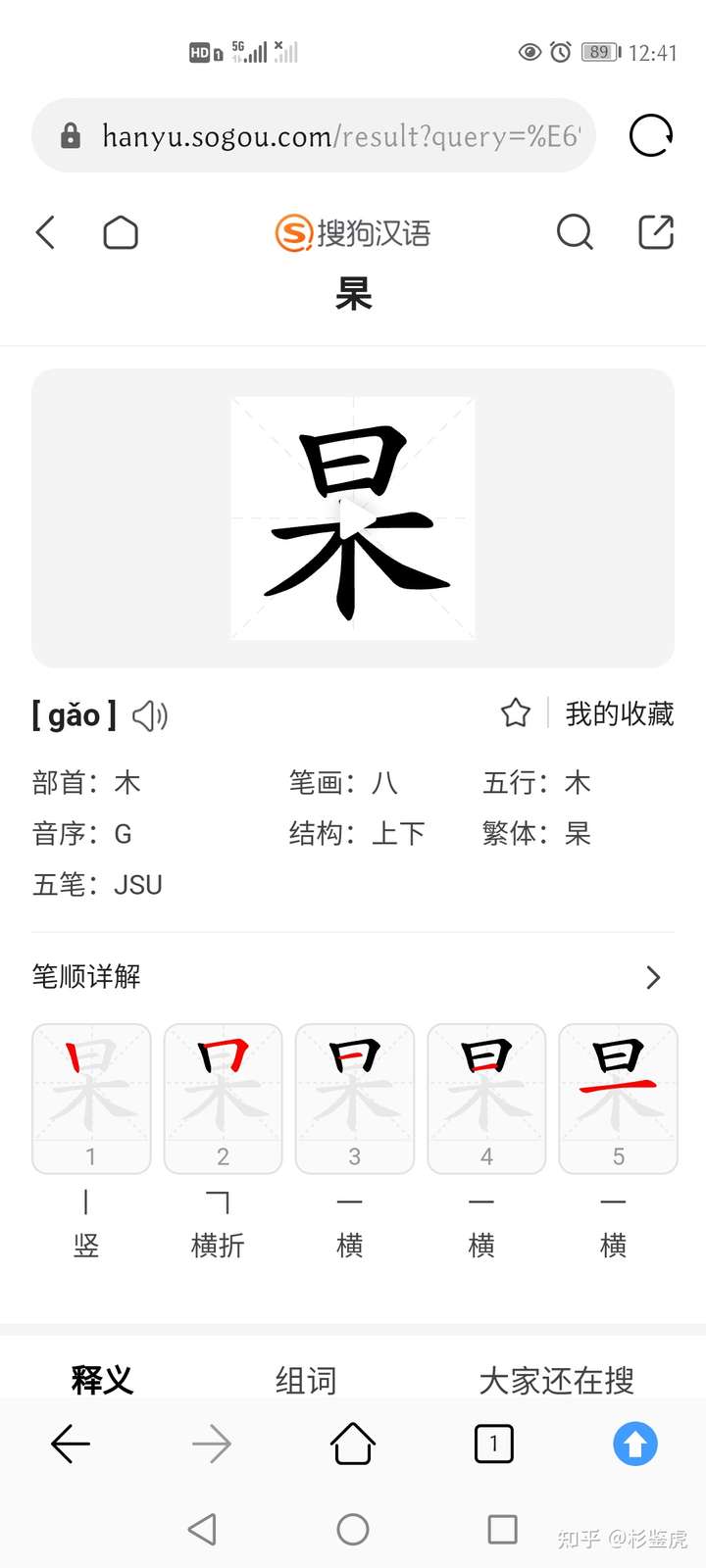Play the stroke order animation video
706x1568 pixels.
352,517
